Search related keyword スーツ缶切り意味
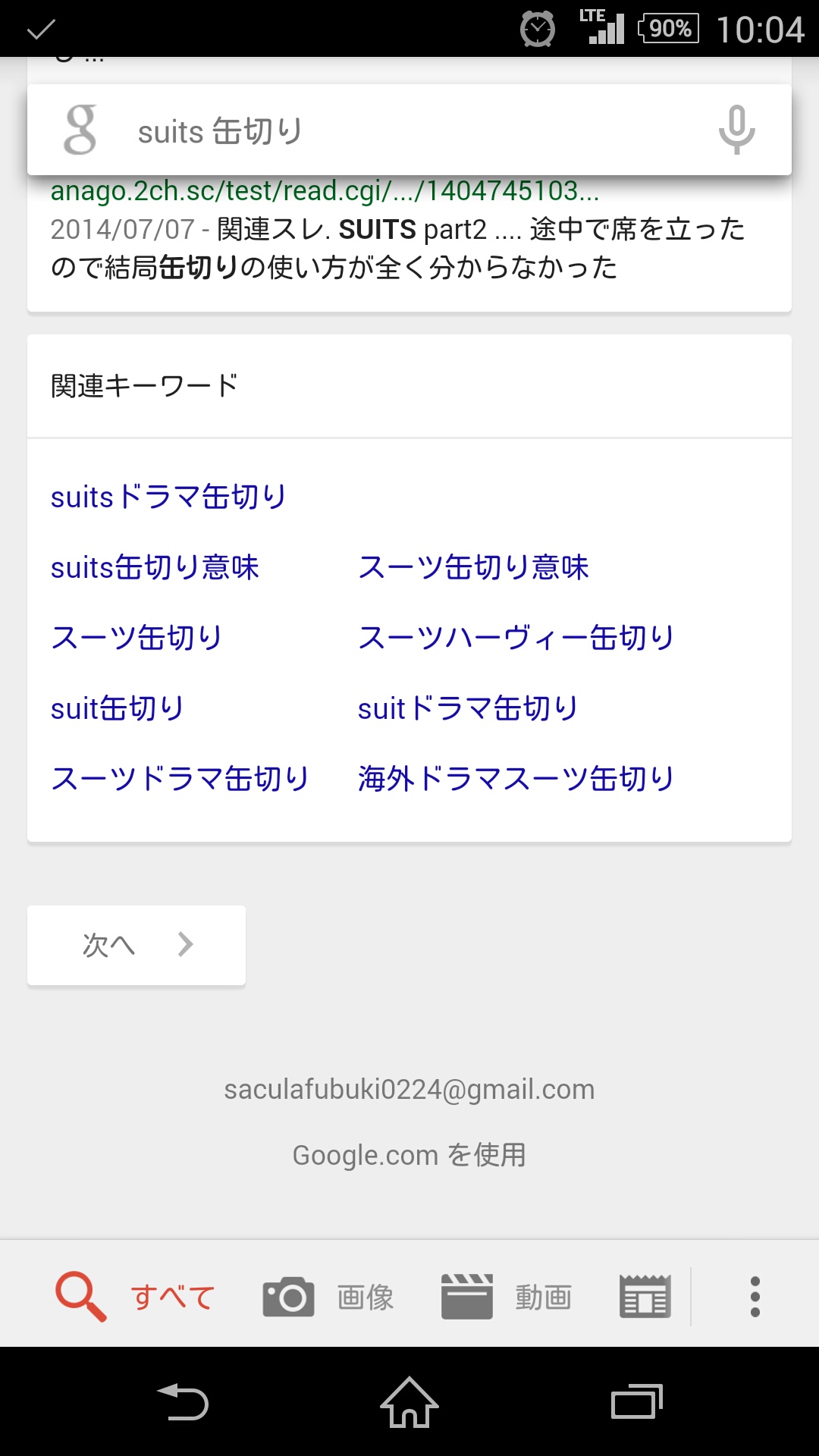Viewport: 819px width, 1456px height. 473,567
